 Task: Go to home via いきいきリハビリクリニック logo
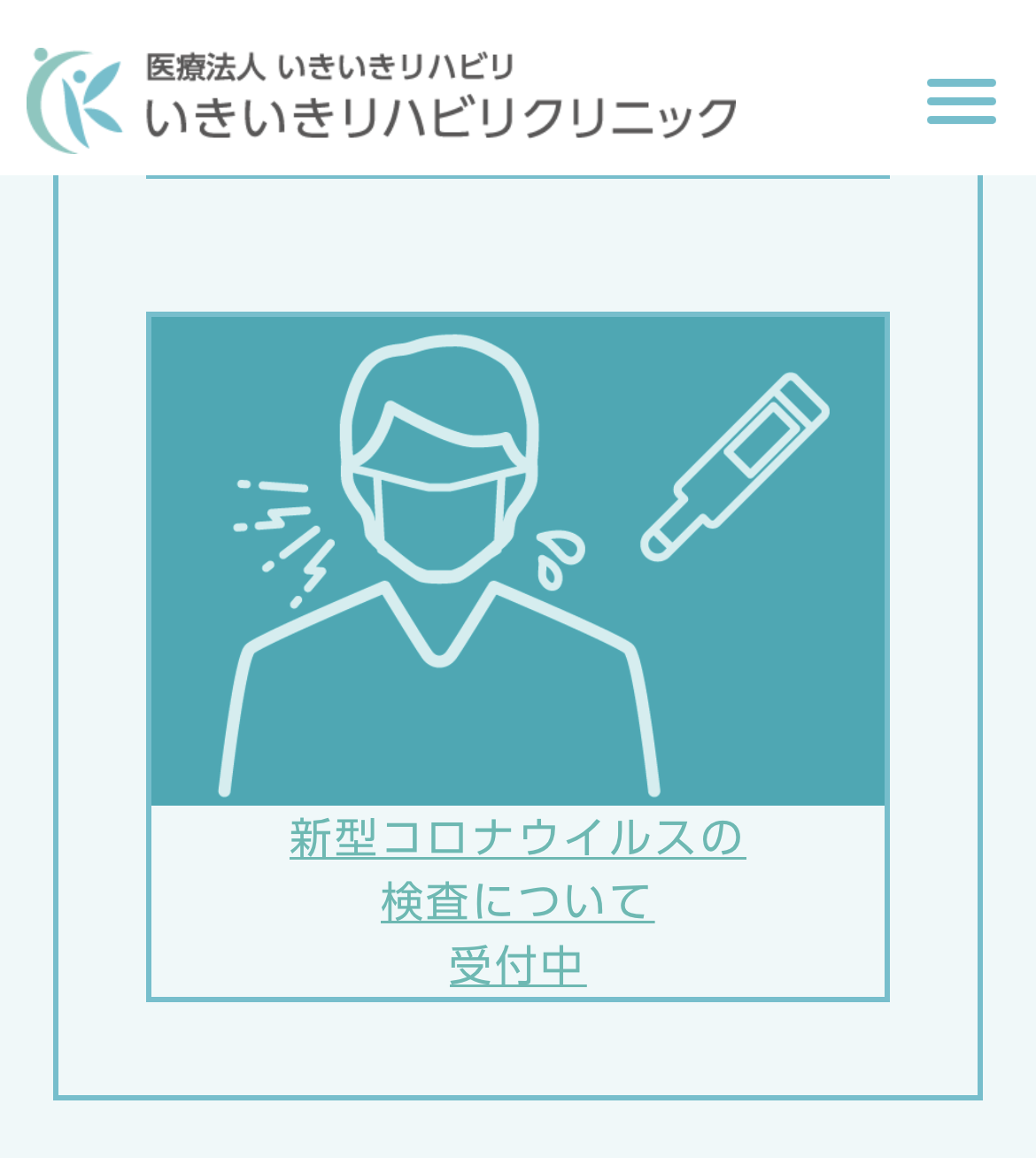tap(381, 101)
